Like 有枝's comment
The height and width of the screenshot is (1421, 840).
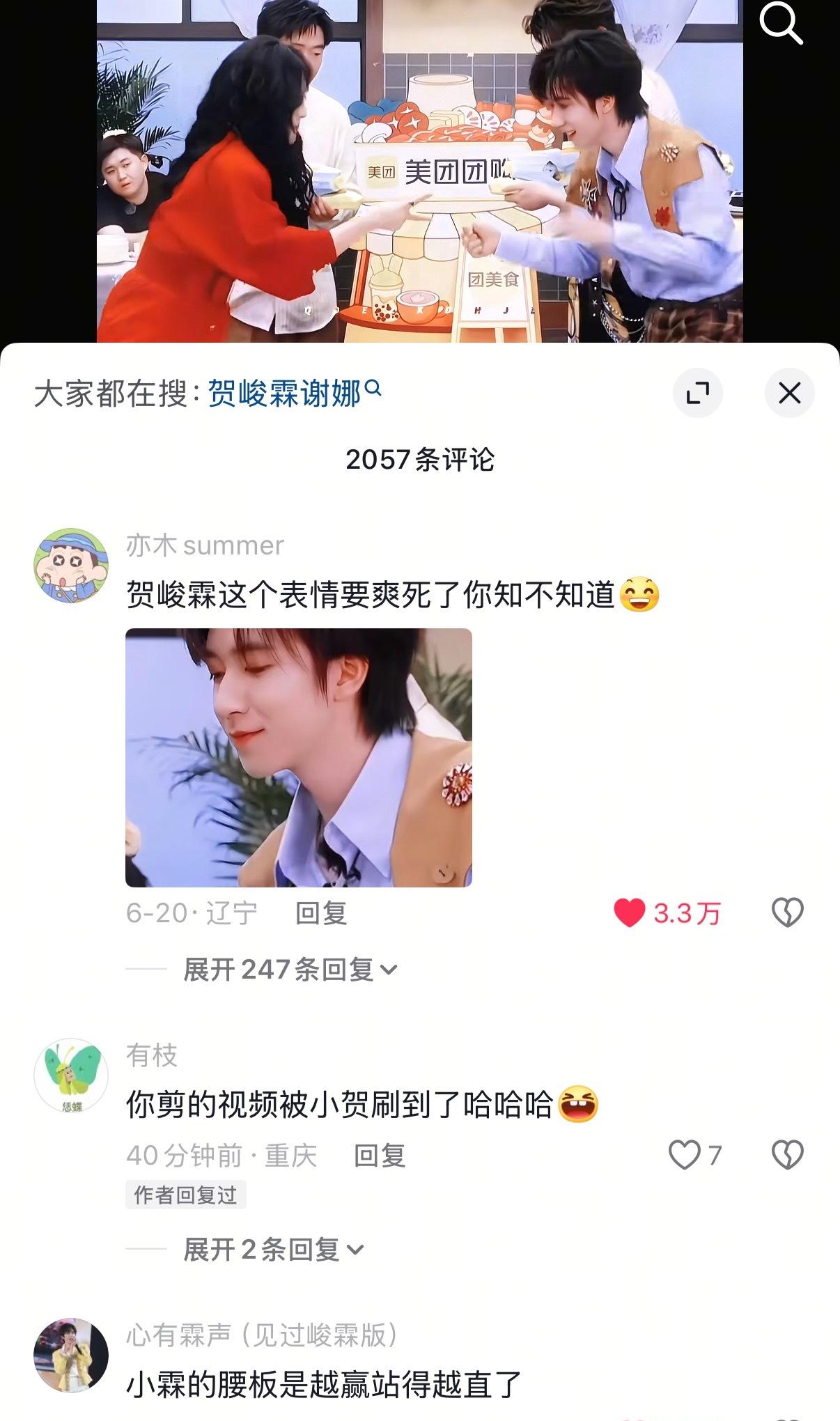(x=684, y=1155)
